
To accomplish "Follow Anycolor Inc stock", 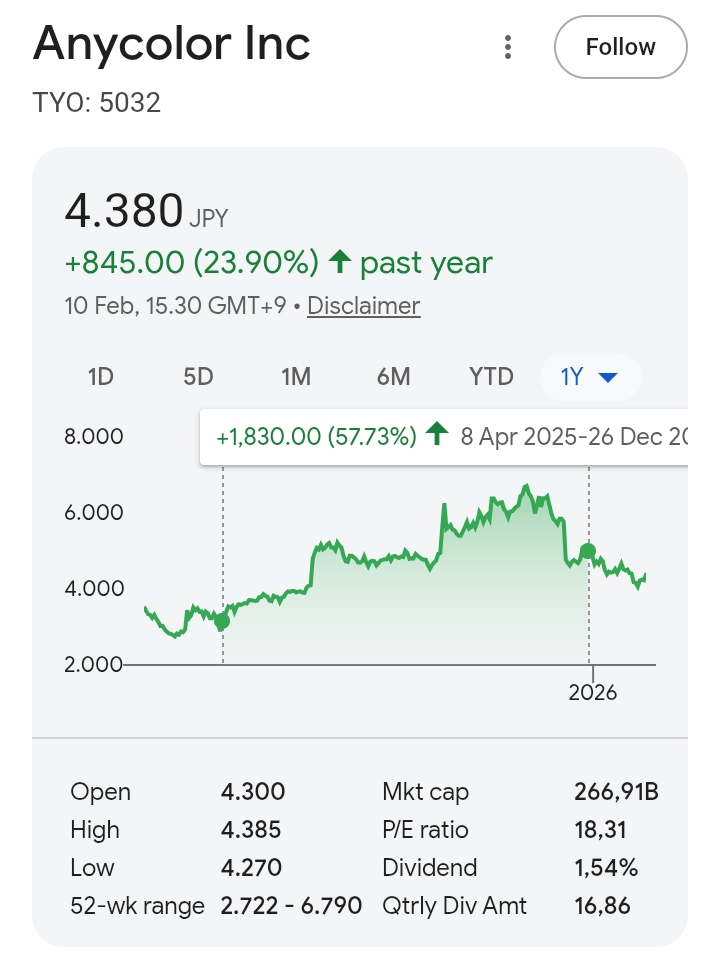I will coord(620,47).
